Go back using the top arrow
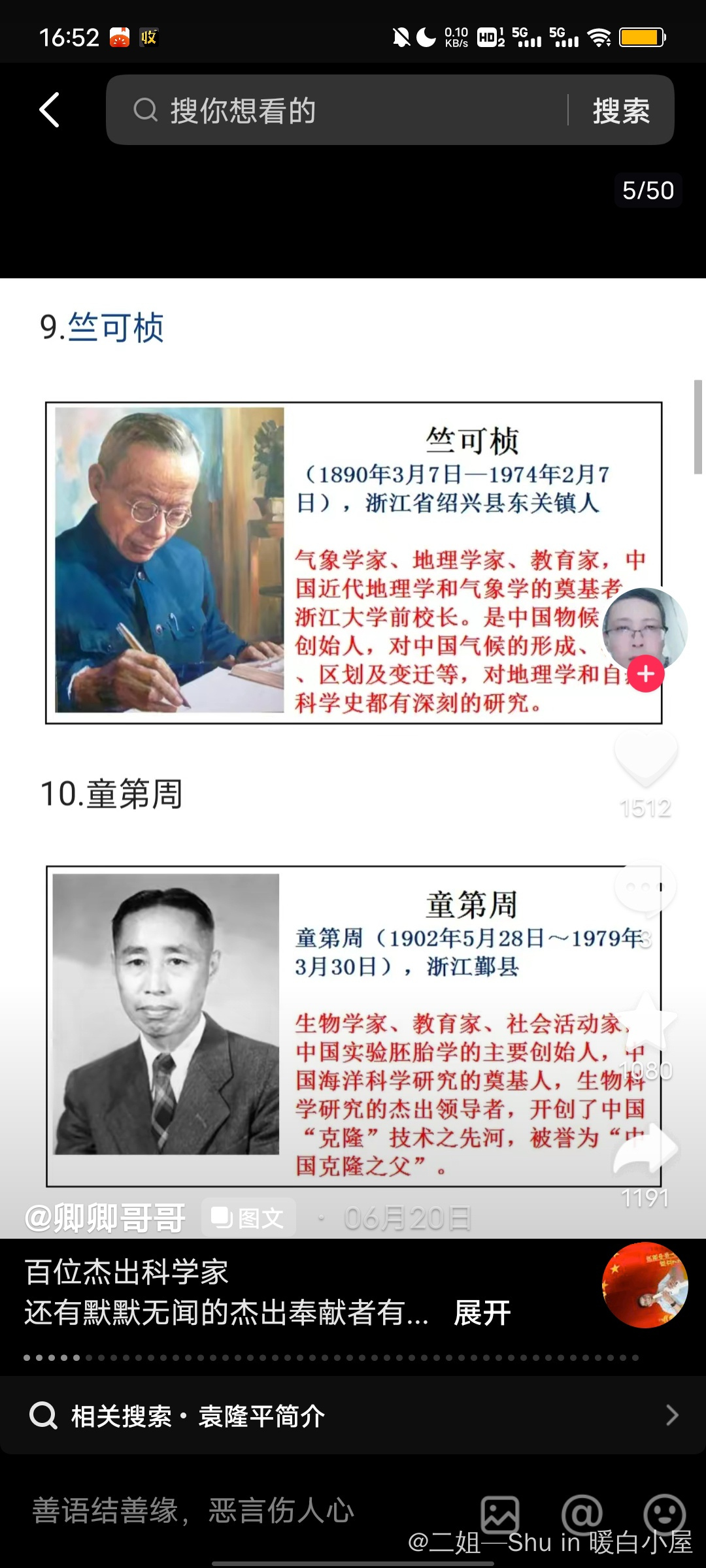The image size is (706, 1568). [50, 110]
